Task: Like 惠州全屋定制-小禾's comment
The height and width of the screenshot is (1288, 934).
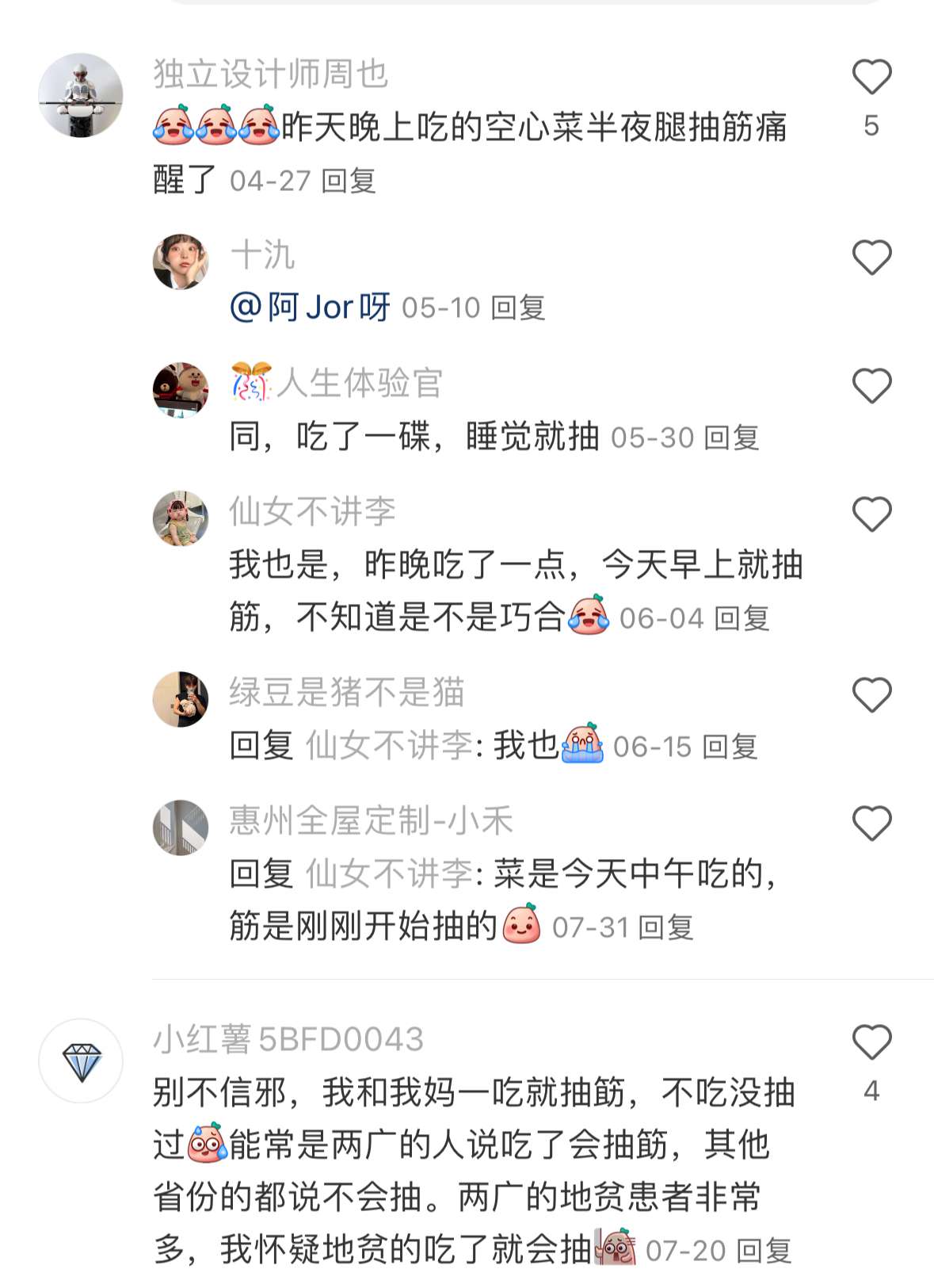Action: 871,824
